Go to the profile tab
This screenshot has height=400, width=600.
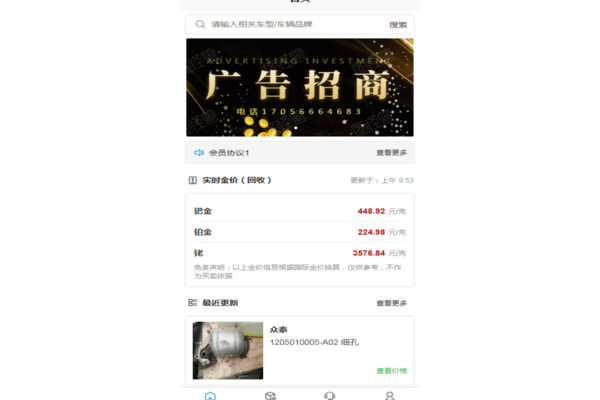(x=390, y=395)
